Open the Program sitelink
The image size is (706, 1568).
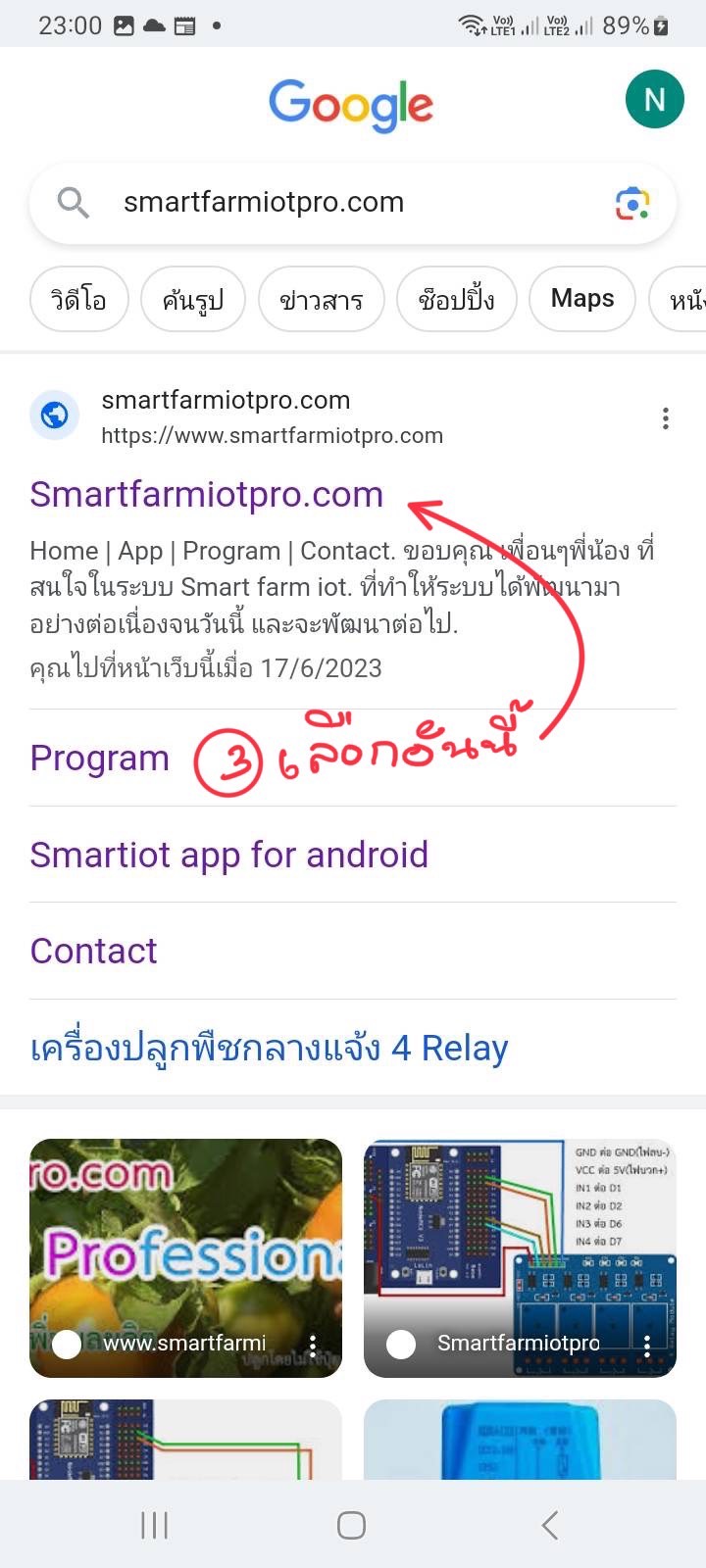tap(100, 759)
